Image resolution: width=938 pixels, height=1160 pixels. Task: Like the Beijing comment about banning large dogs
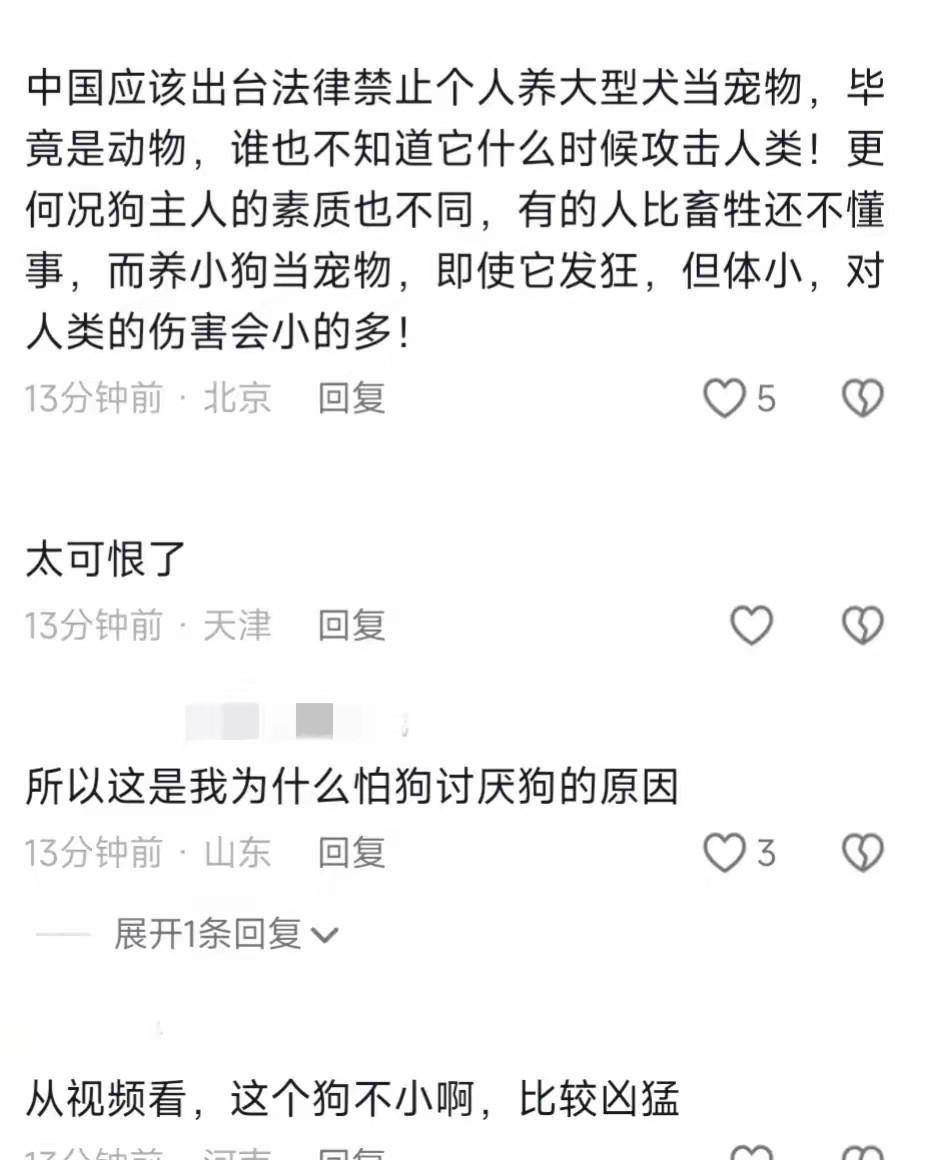coord(725,399)
